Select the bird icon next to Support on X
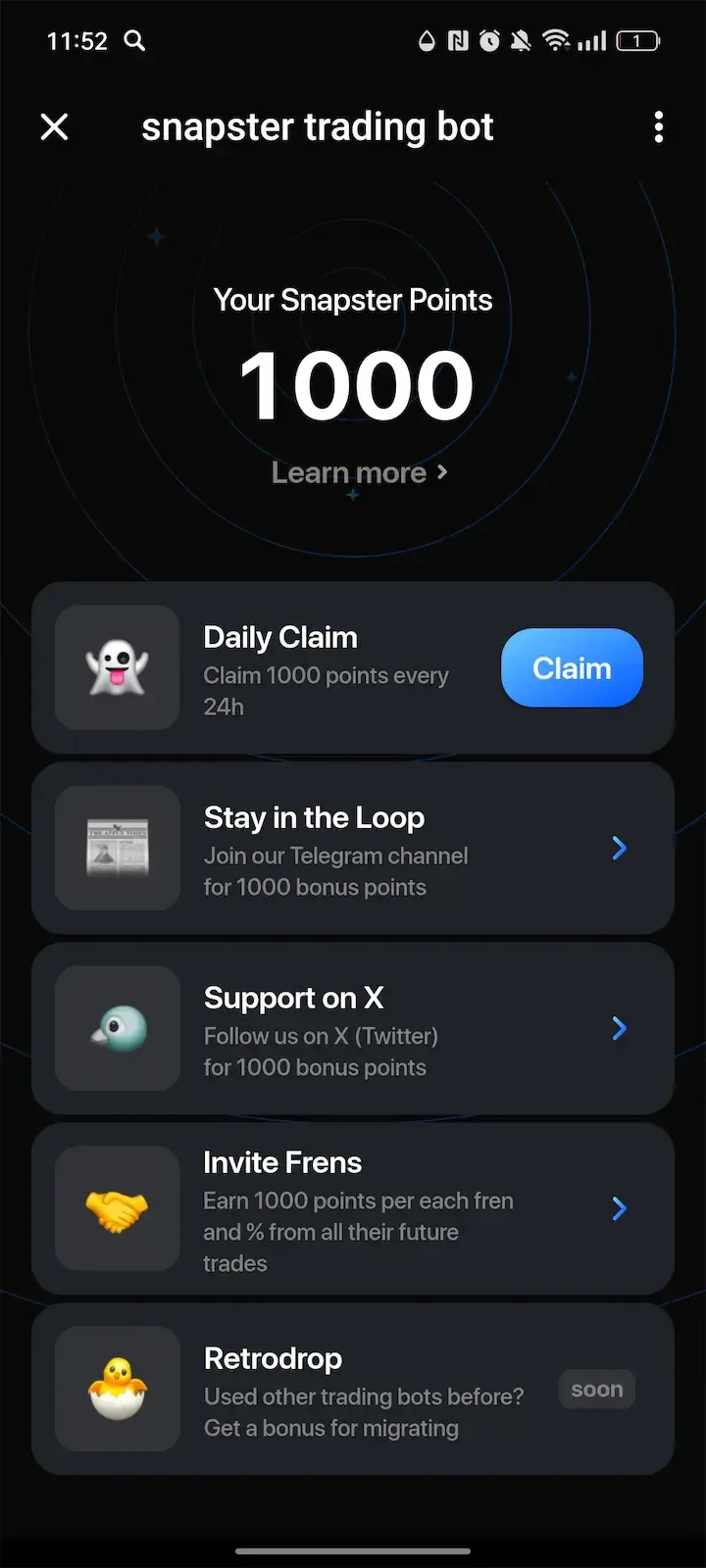706x1568 pixels. tap(117, 1028)
